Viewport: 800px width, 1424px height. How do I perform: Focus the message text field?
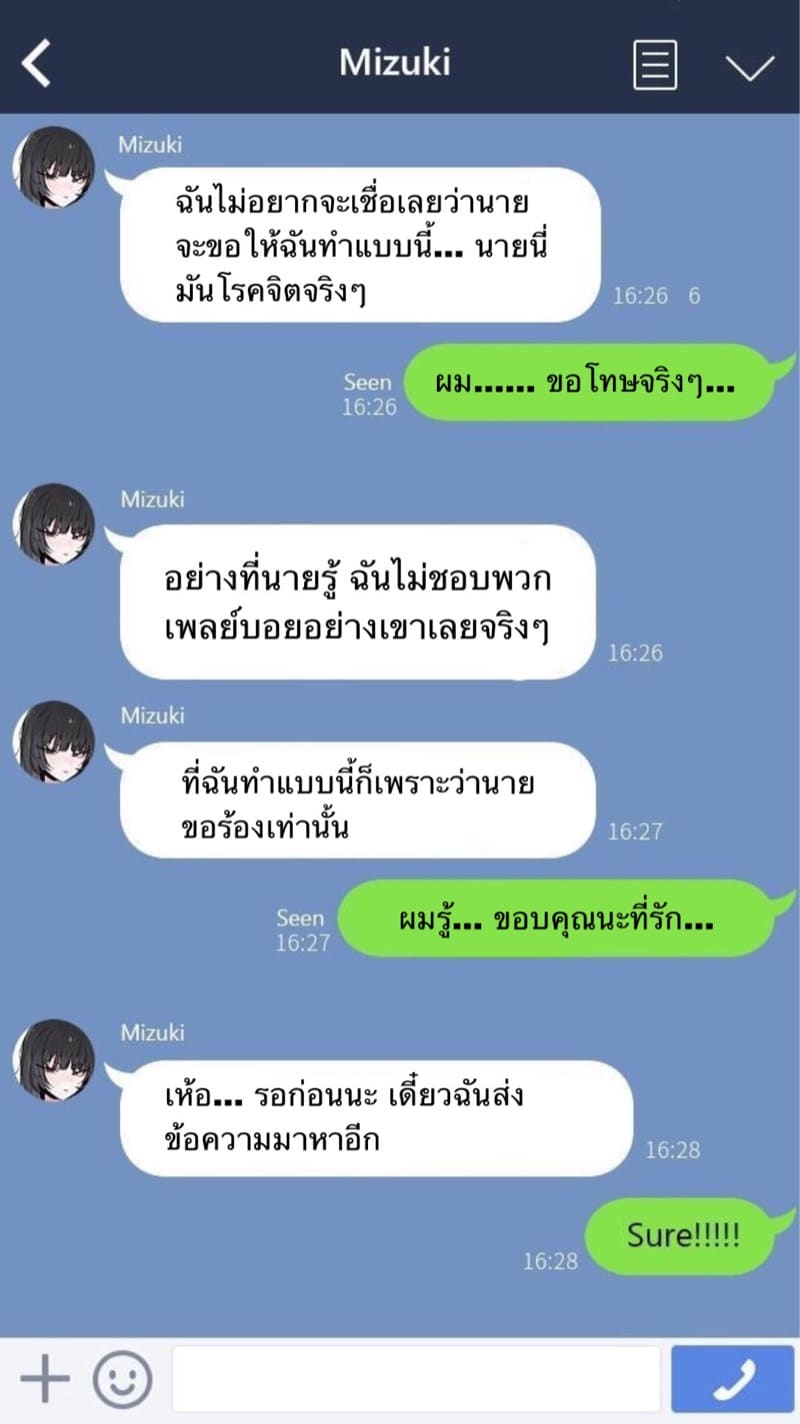click(x=416, y=1380)
